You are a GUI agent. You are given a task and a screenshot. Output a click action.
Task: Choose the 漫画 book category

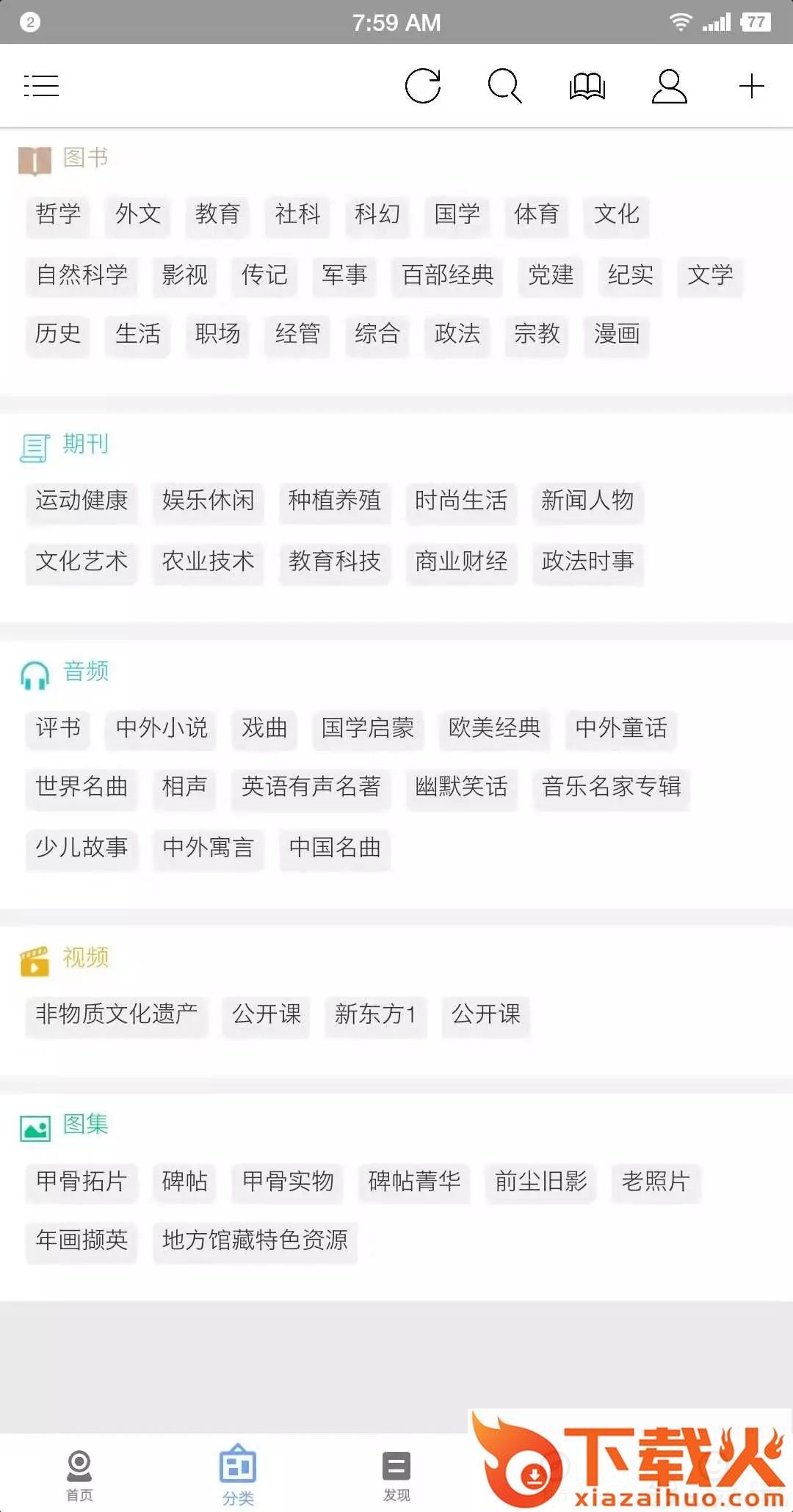point(617,335)
